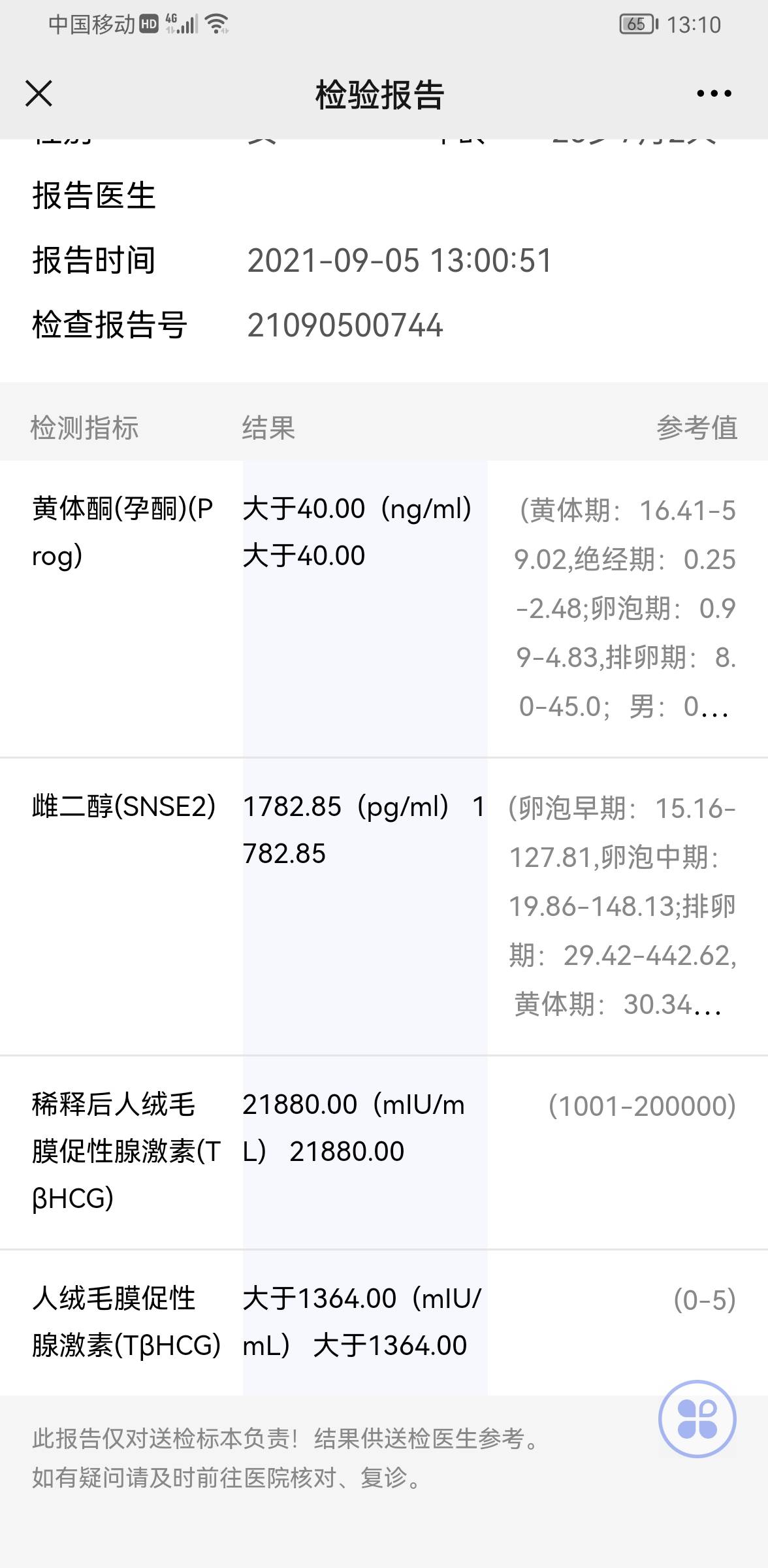768x1568 pixels.
Task: Open the three-dot more options menu
Action: [714, 93]
